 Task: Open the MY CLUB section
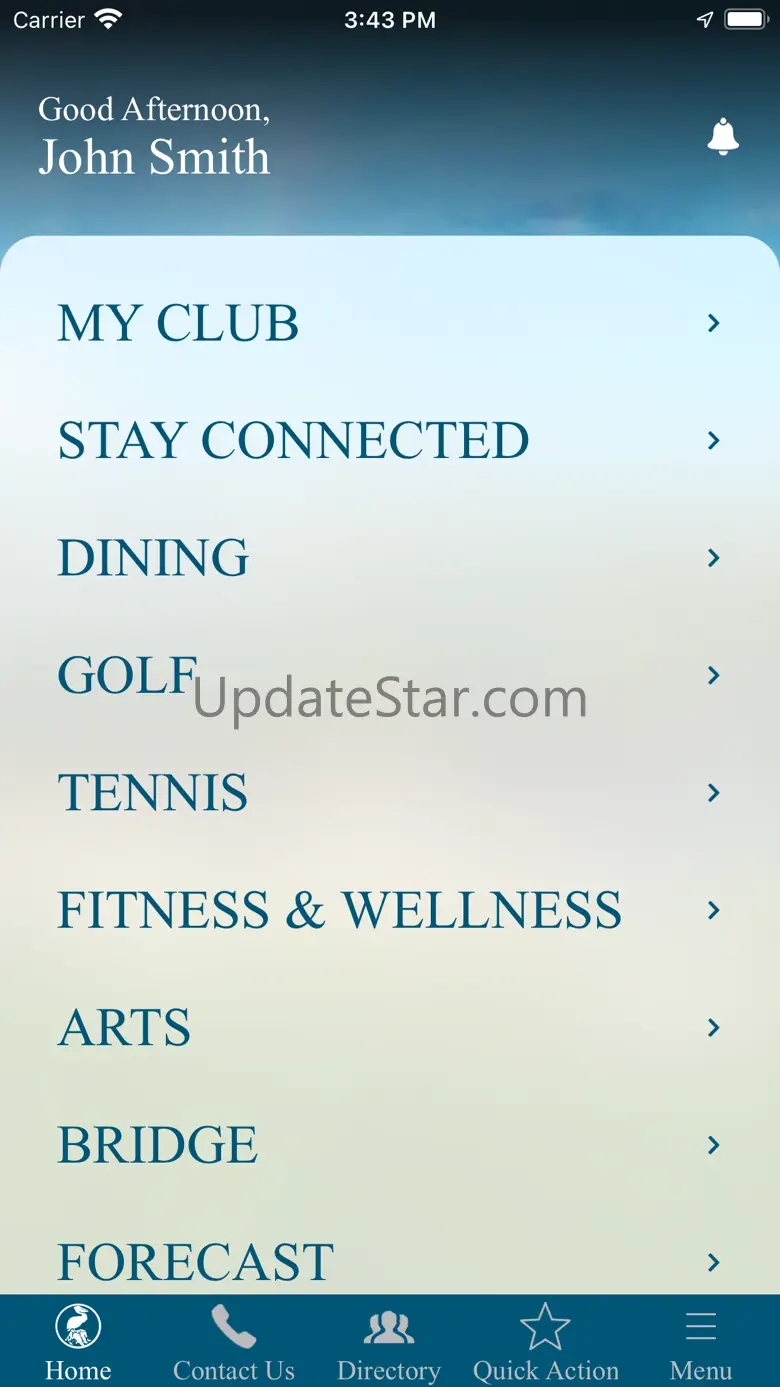pos(390,323)
